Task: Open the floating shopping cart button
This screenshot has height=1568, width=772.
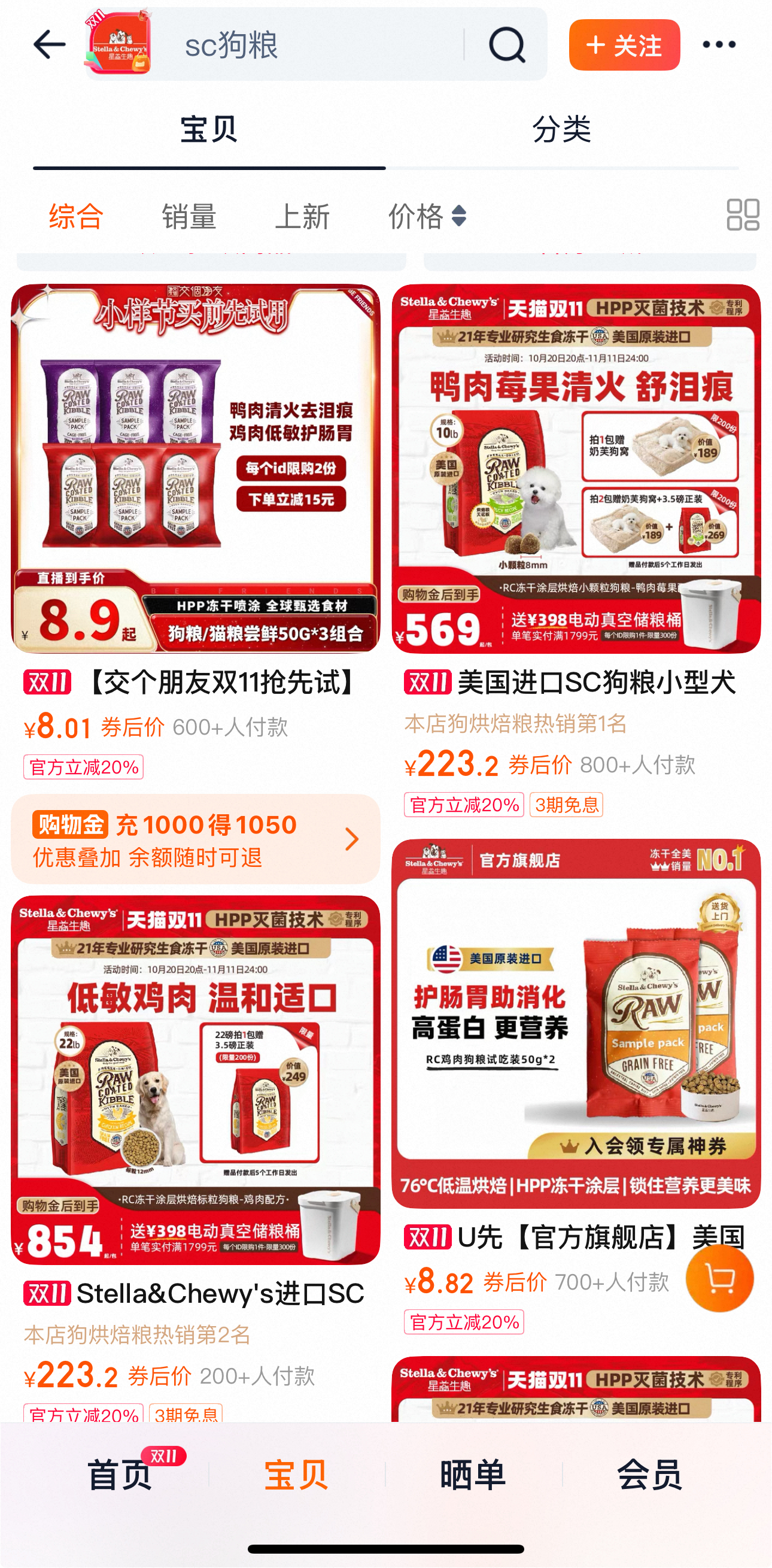Action: point(720,1278)
